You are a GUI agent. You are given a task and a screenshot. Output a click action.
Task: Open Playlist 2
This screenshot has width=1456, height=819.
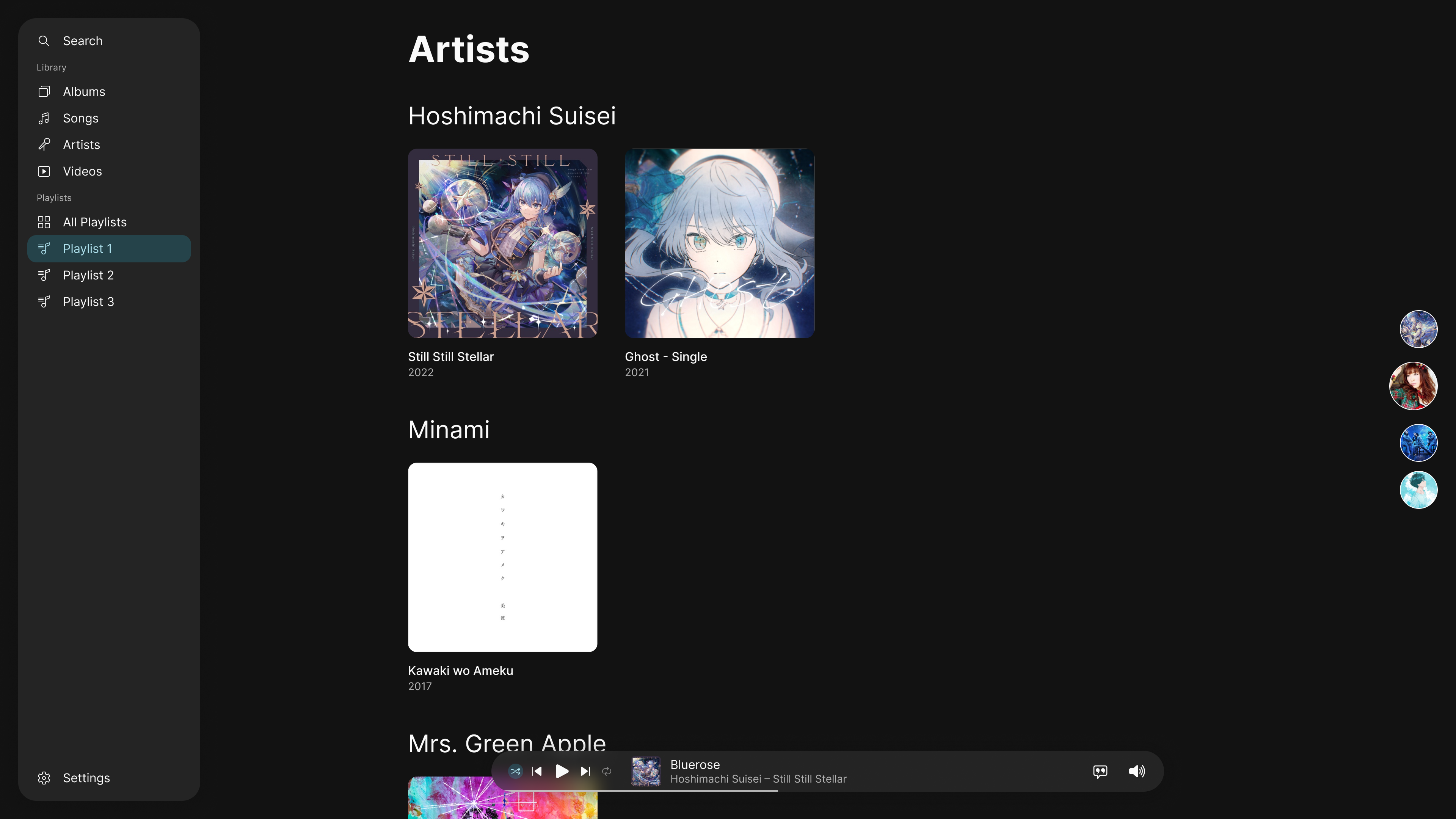tap(88, 275)
